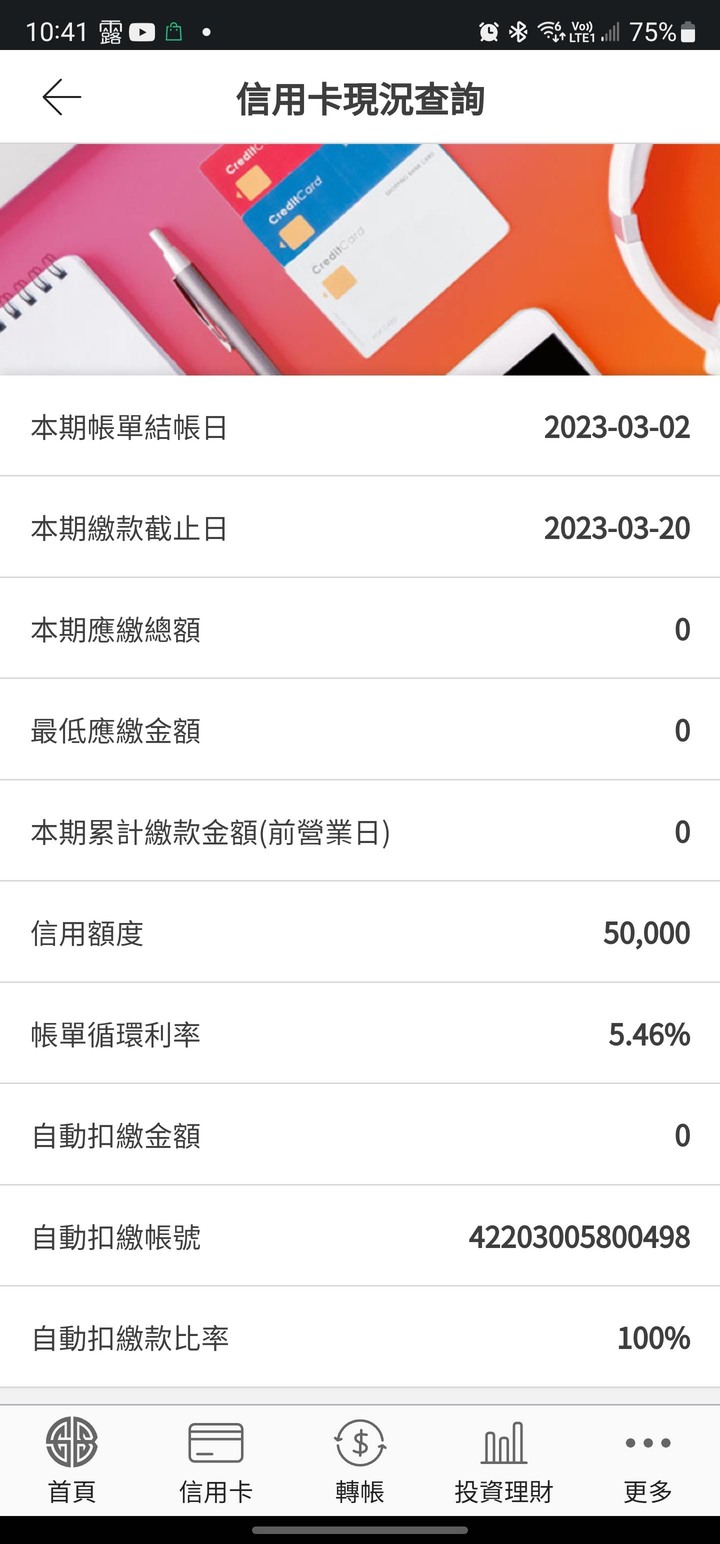The image size is (720, 1544).
Task: Open the 更多 more menu
Action: 648,1460
